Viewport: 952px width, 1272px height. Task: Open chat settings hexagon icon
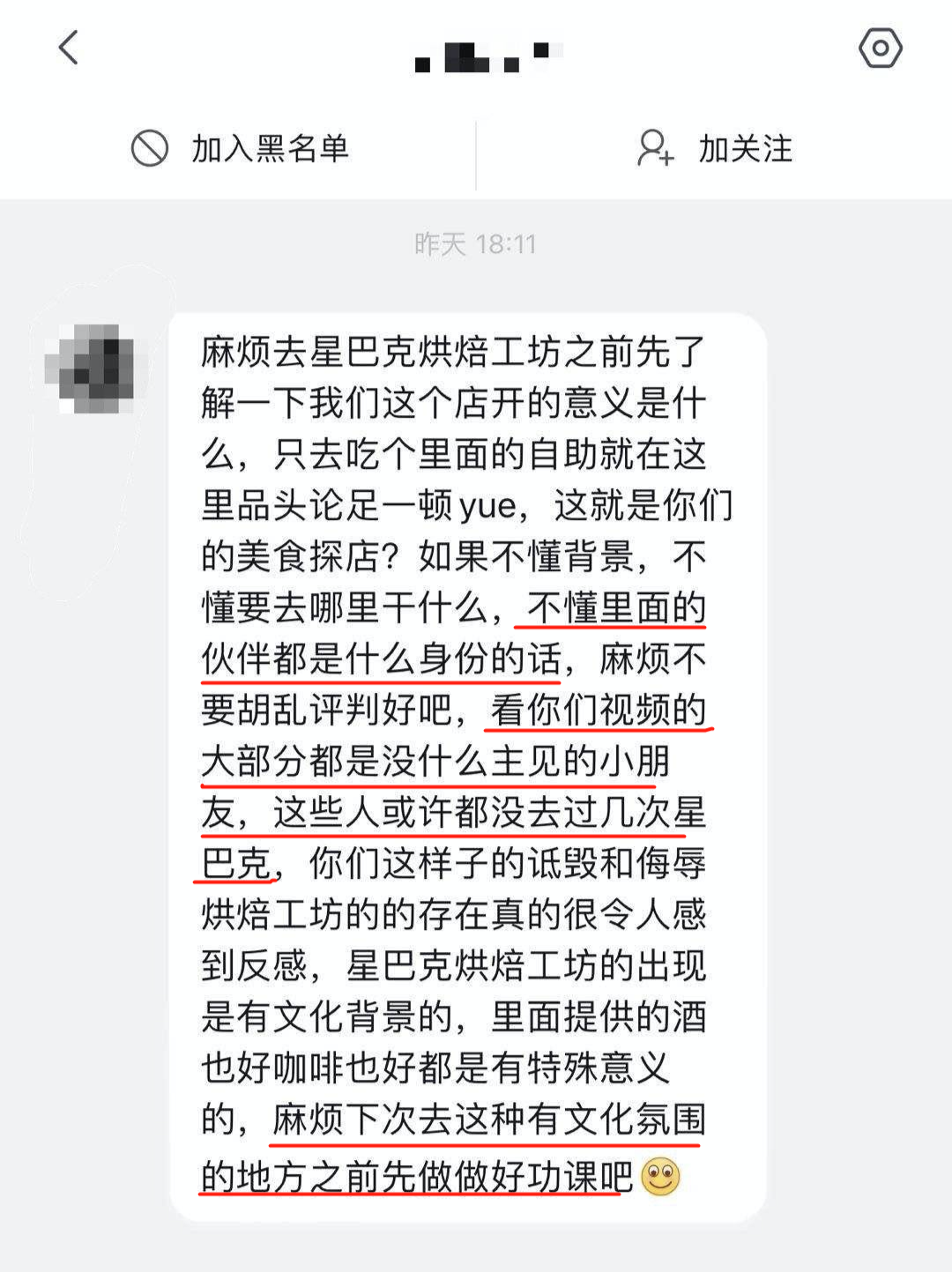pos(880,48)
